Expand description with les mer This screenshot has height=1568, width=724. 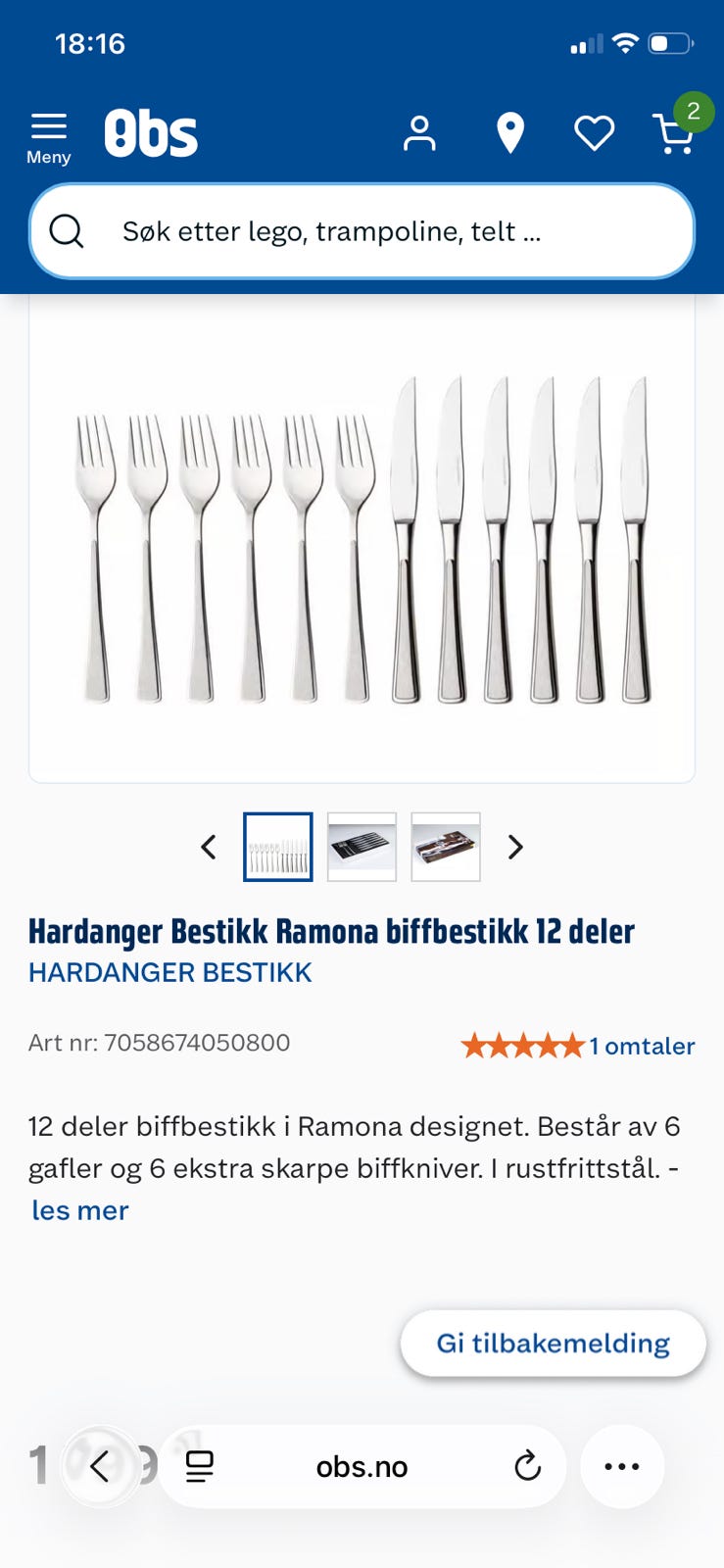coord(80,1210)
